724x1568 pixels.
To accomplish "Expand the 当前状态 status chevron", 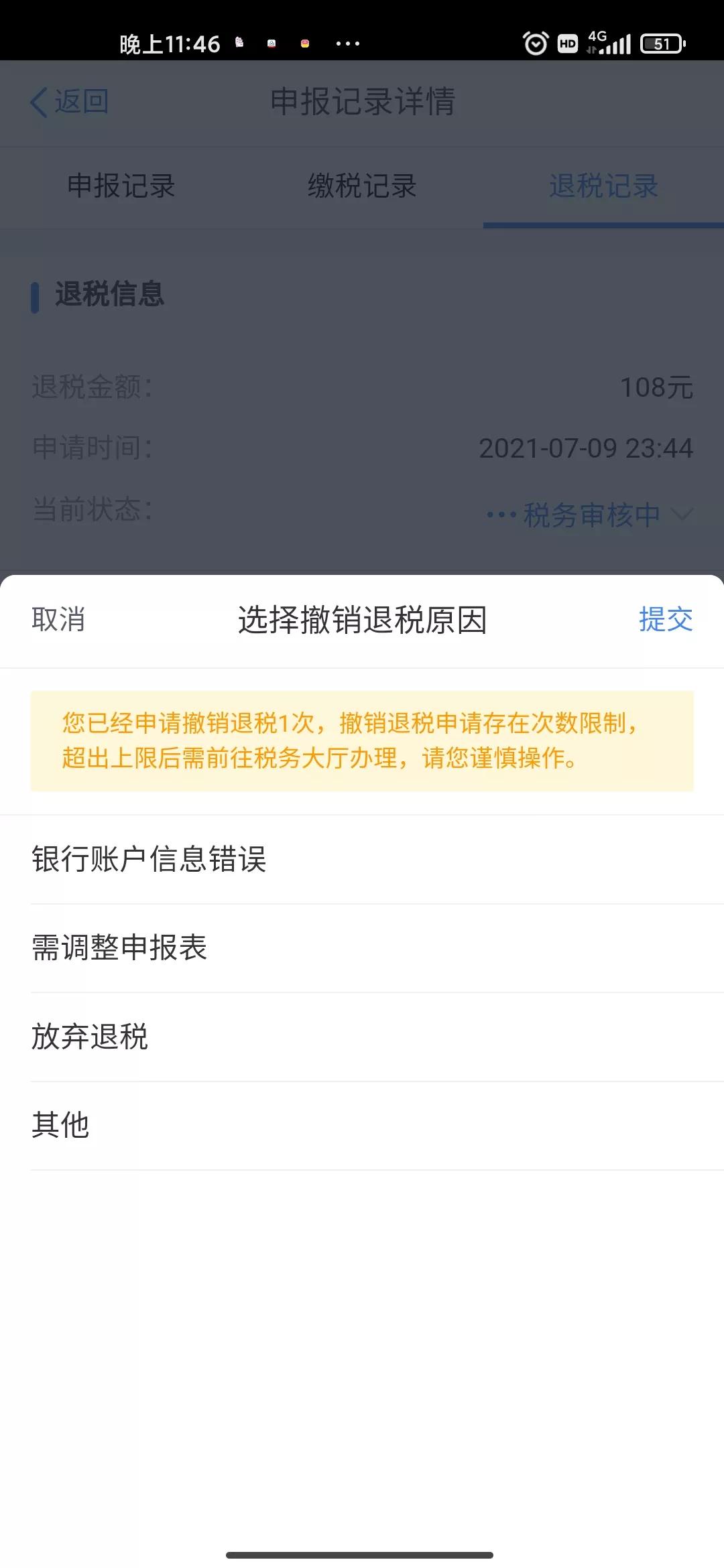I will click(x=682, y=516).
